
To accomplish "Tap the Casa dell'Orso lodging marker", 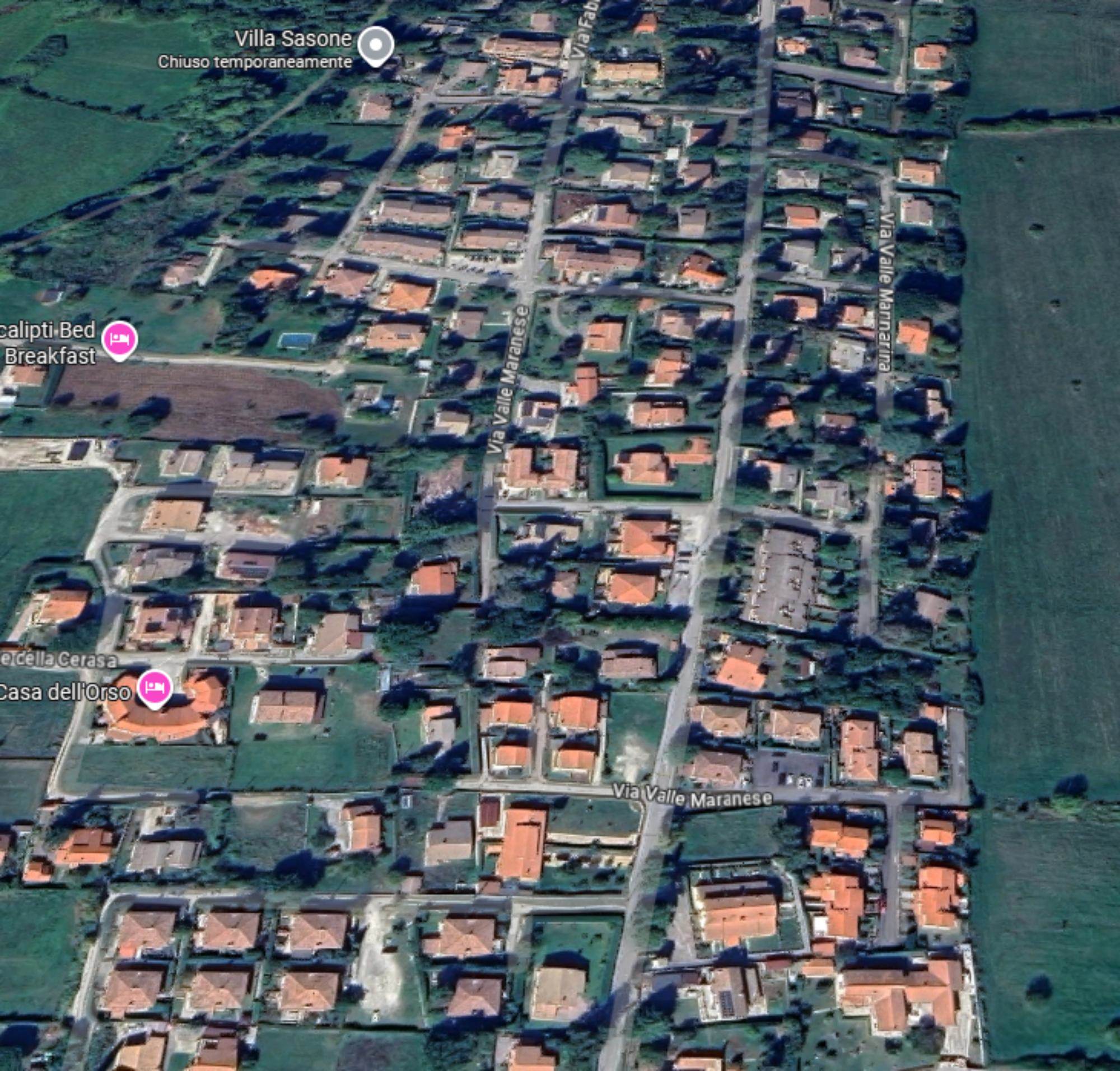I will 154,688.
